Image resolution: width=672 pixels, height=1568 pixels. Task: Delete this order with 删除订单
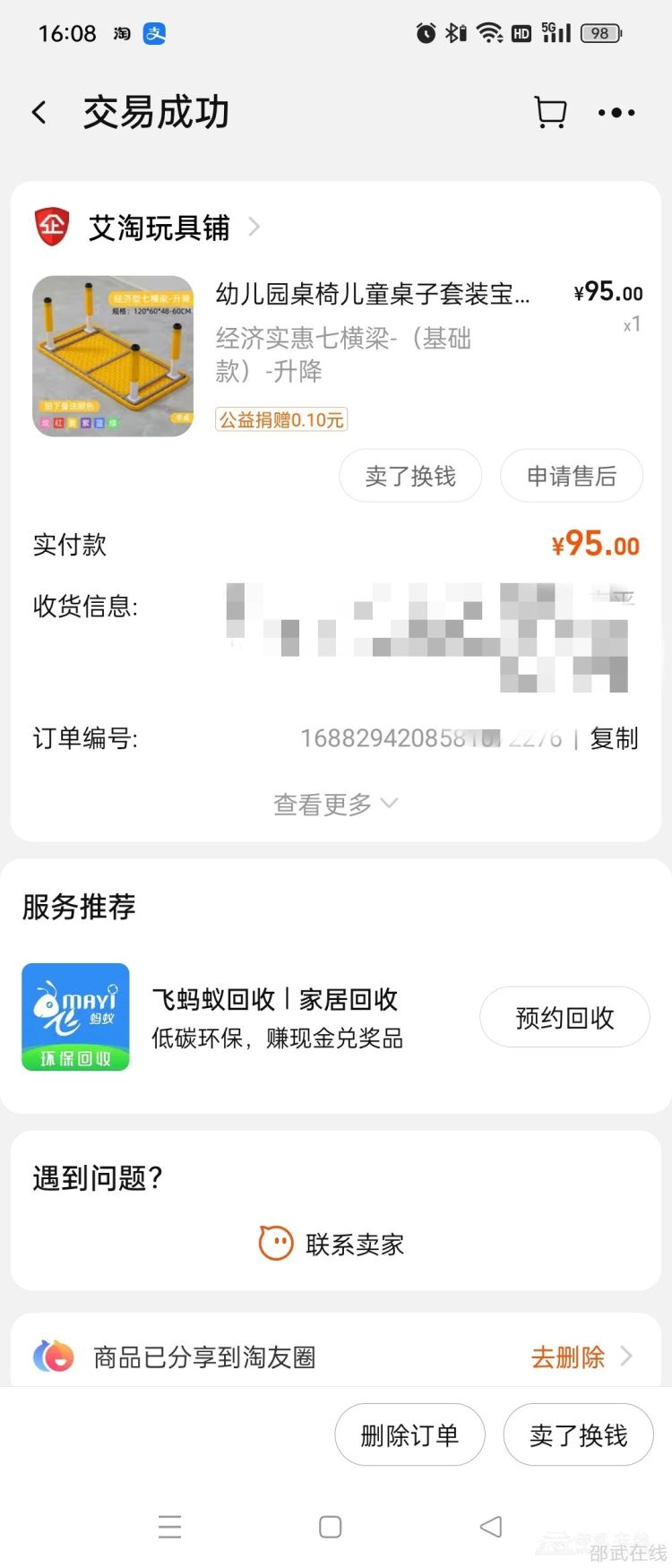point(409,1435)
